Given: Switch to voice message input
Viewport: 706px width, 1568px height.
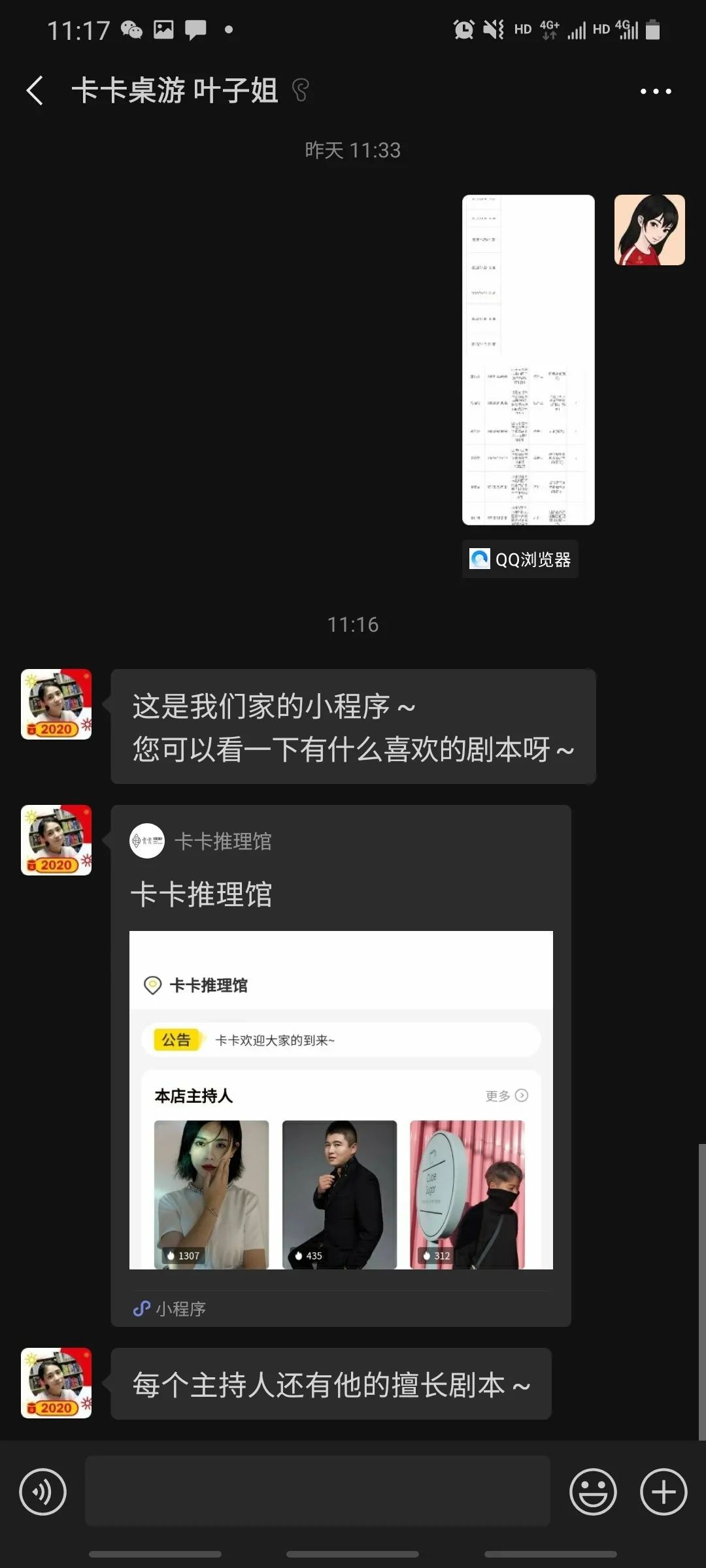Looking at the screenshot, I should tap(42, 1492).
